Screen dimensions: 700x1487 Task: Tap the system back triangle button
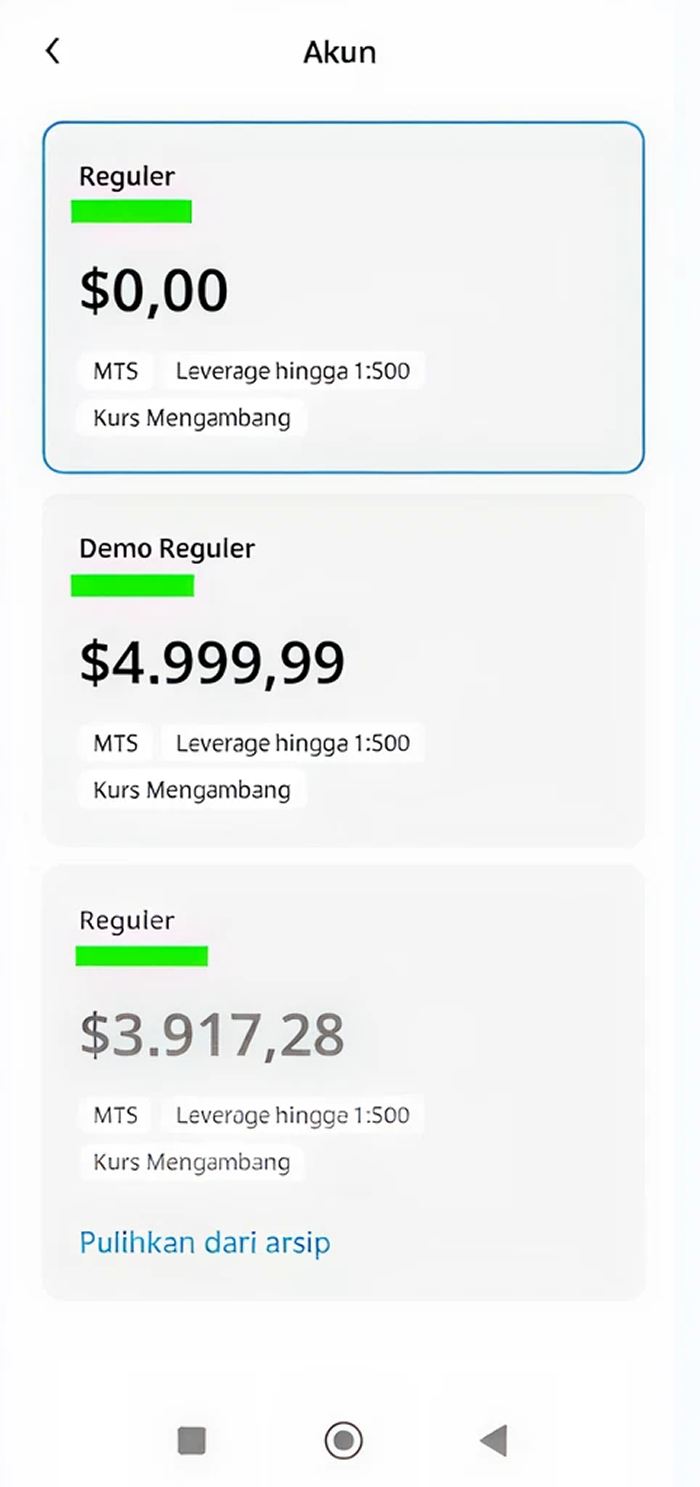[494, 1441]
